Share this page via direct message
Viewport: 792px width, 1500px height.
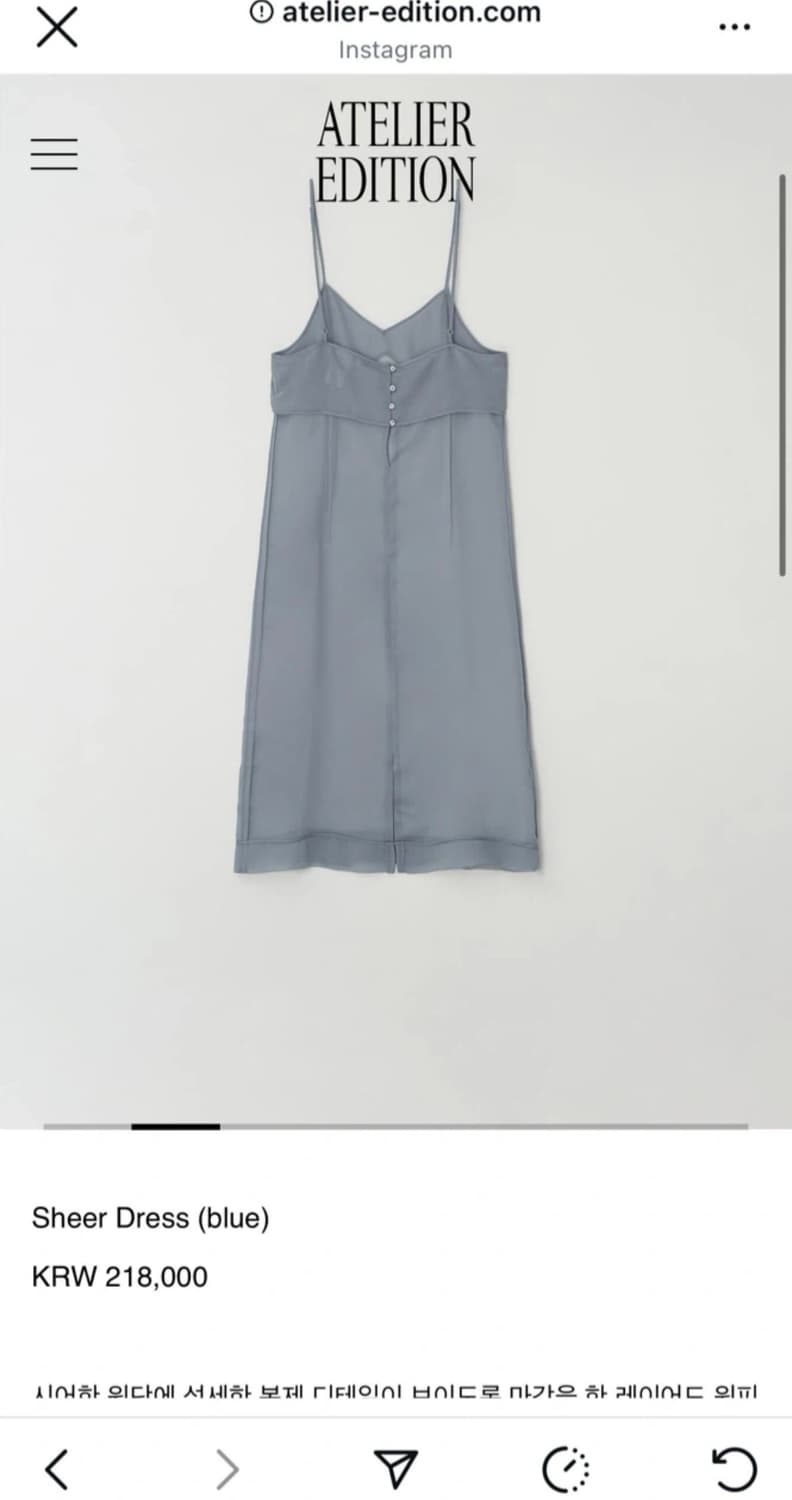[396, 1469]
